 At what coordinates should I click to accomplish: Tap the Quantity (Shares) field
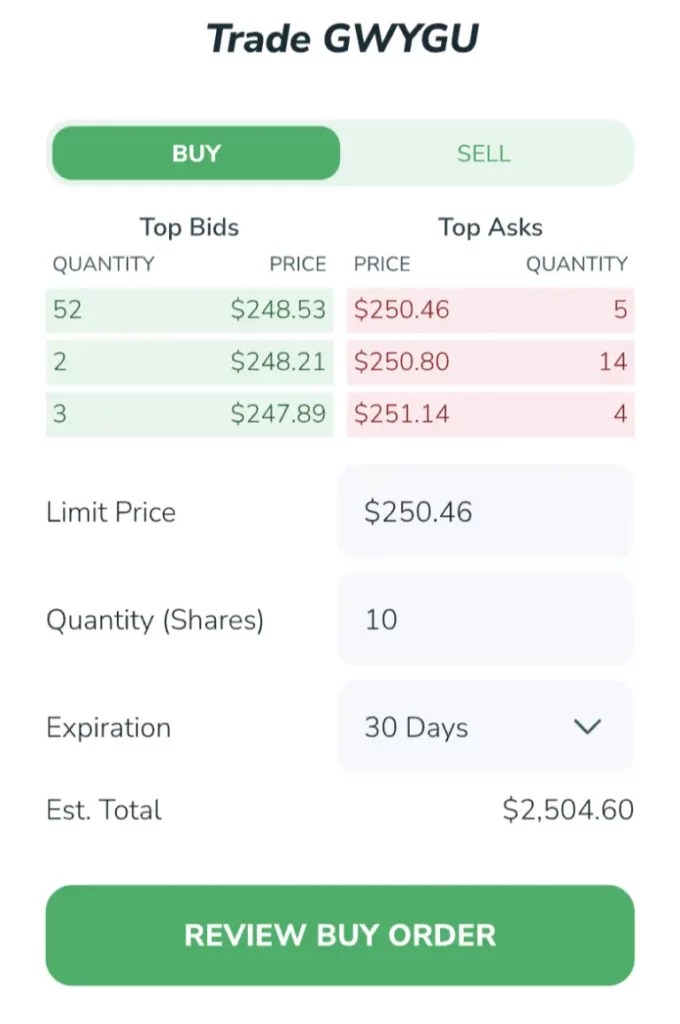point(485,620)
